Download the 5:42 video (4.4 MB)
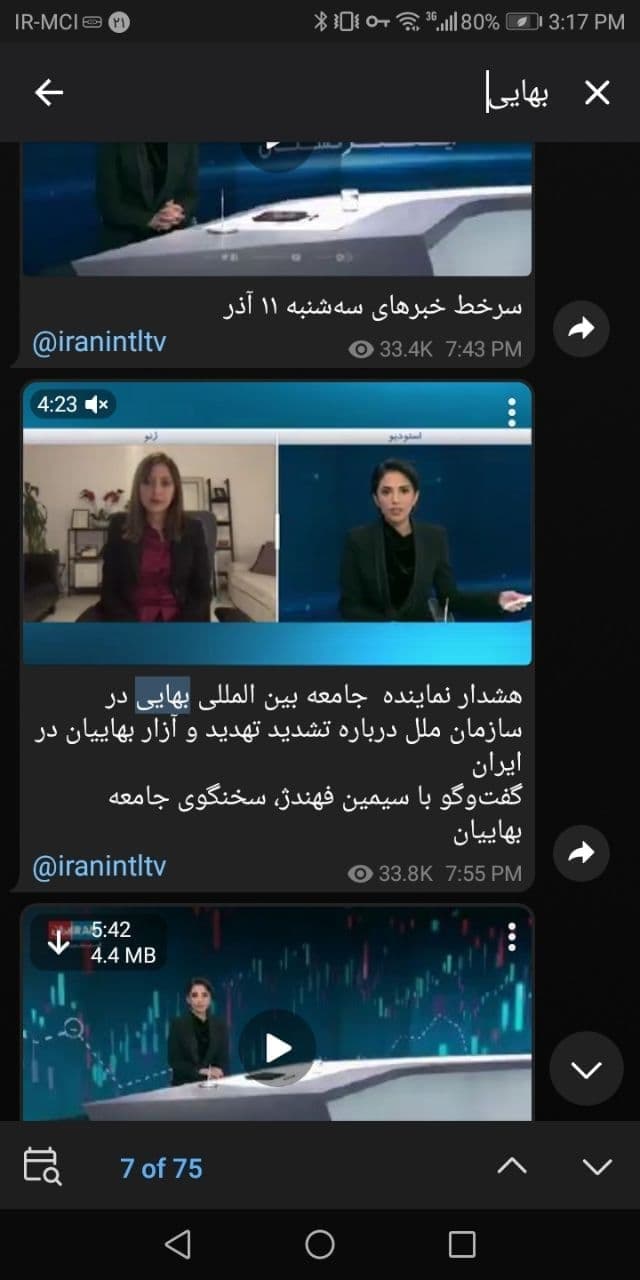The width and height of the screenshot is (640, 1280). [60, 942]
